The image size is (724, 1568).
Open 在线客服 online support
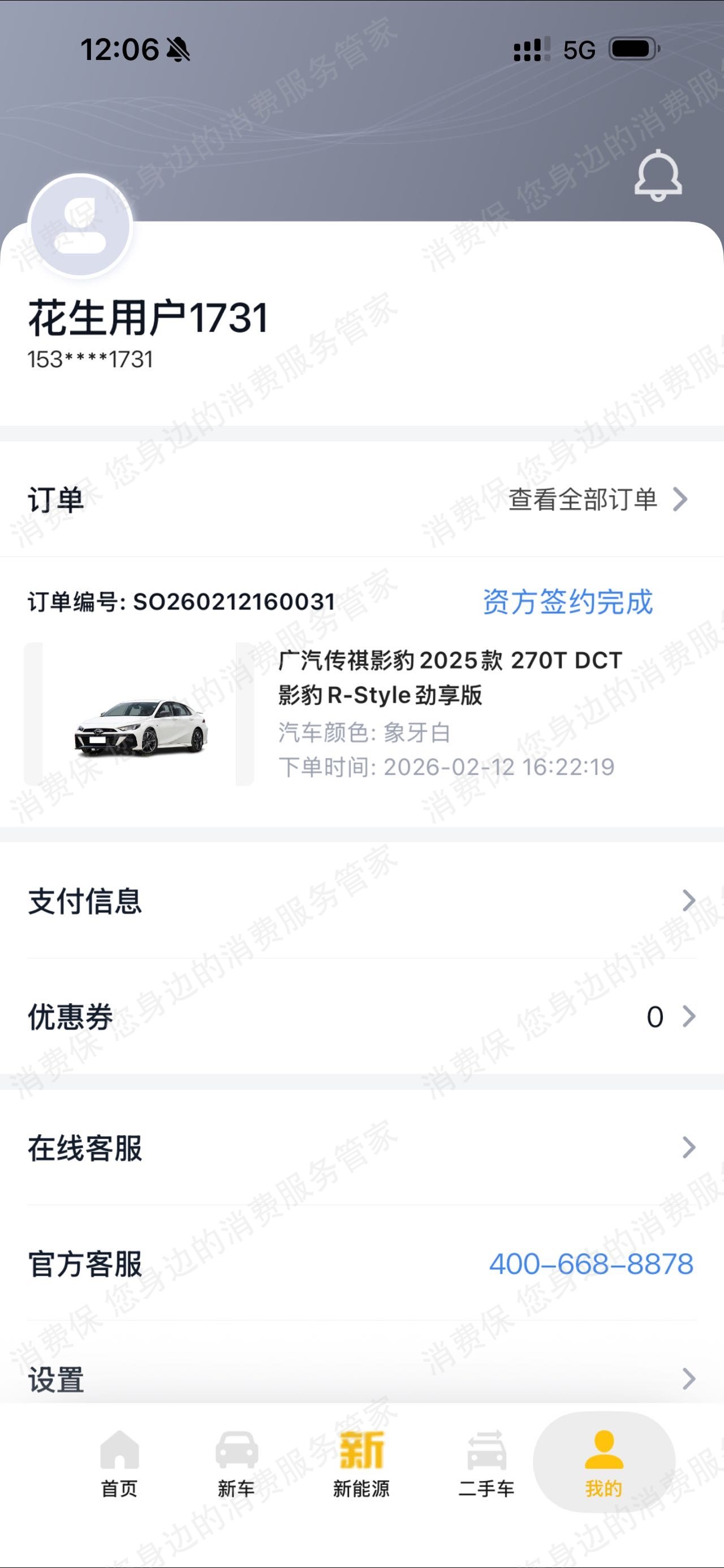361,1148
